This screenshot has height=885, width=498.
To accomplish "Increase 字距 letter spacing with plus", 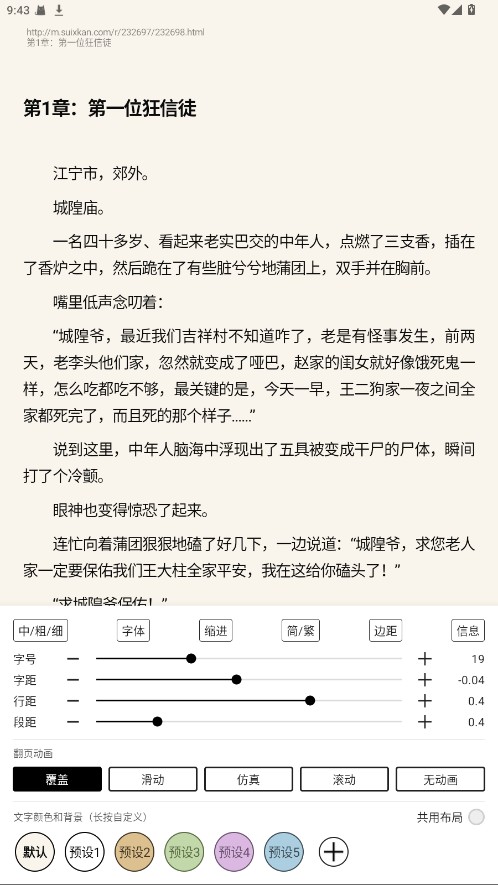I will (425, 680).
